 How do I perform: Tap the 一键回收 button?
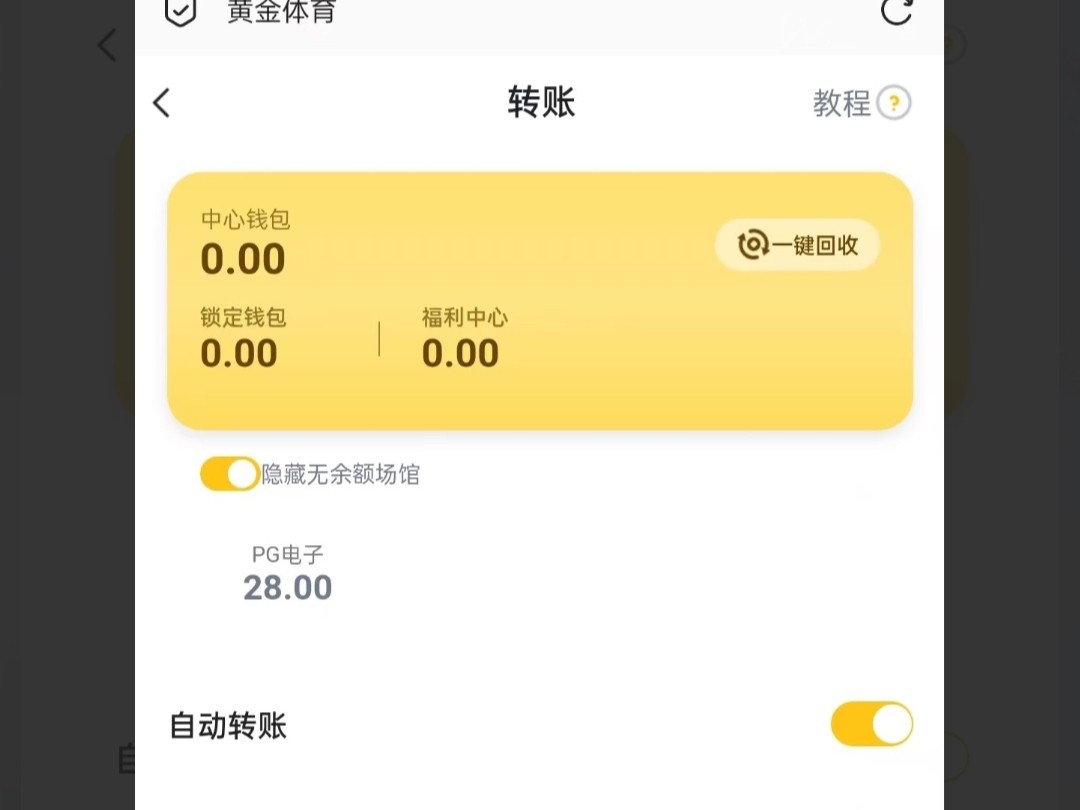click(x=797, y=245)
